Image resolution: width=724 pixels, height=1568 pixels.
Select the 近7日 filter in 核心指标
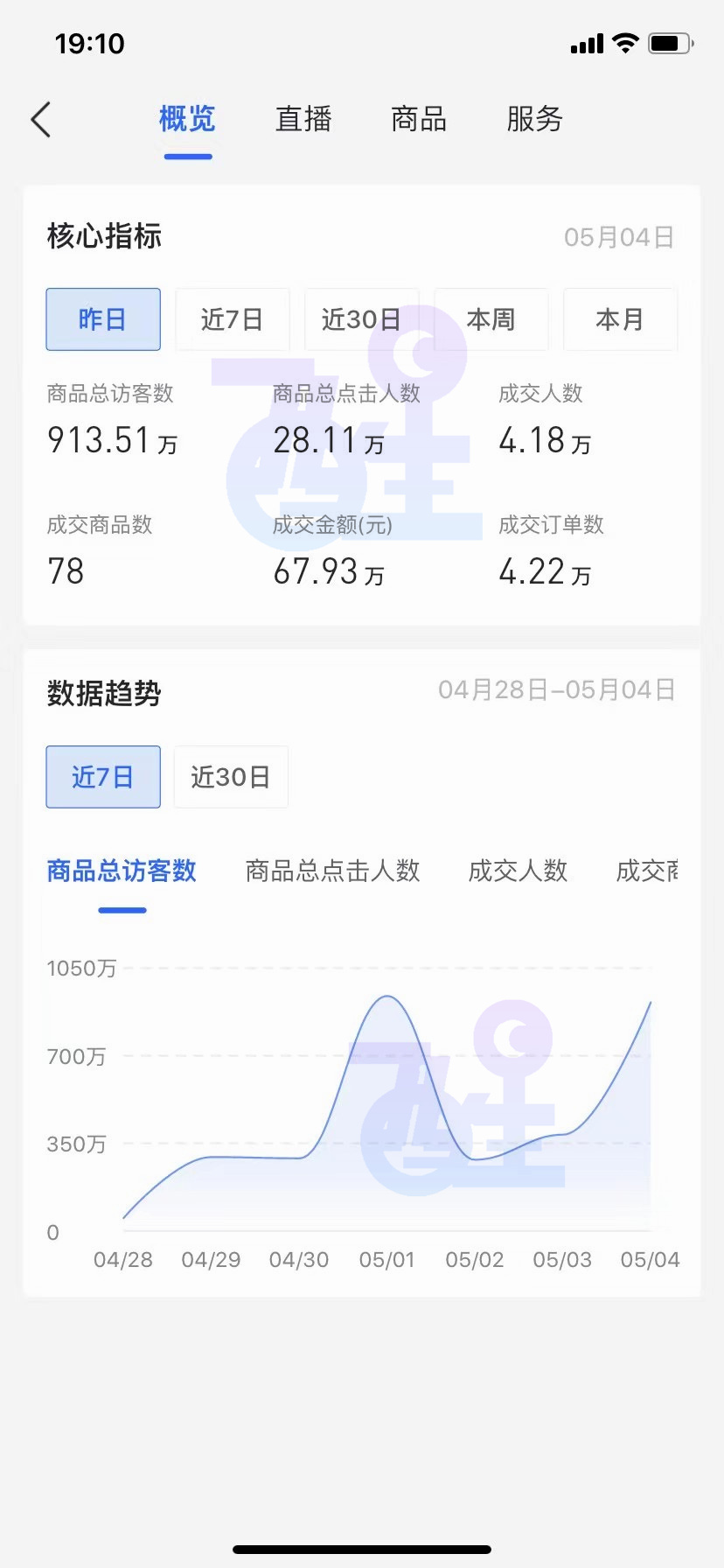coord(232,319)
